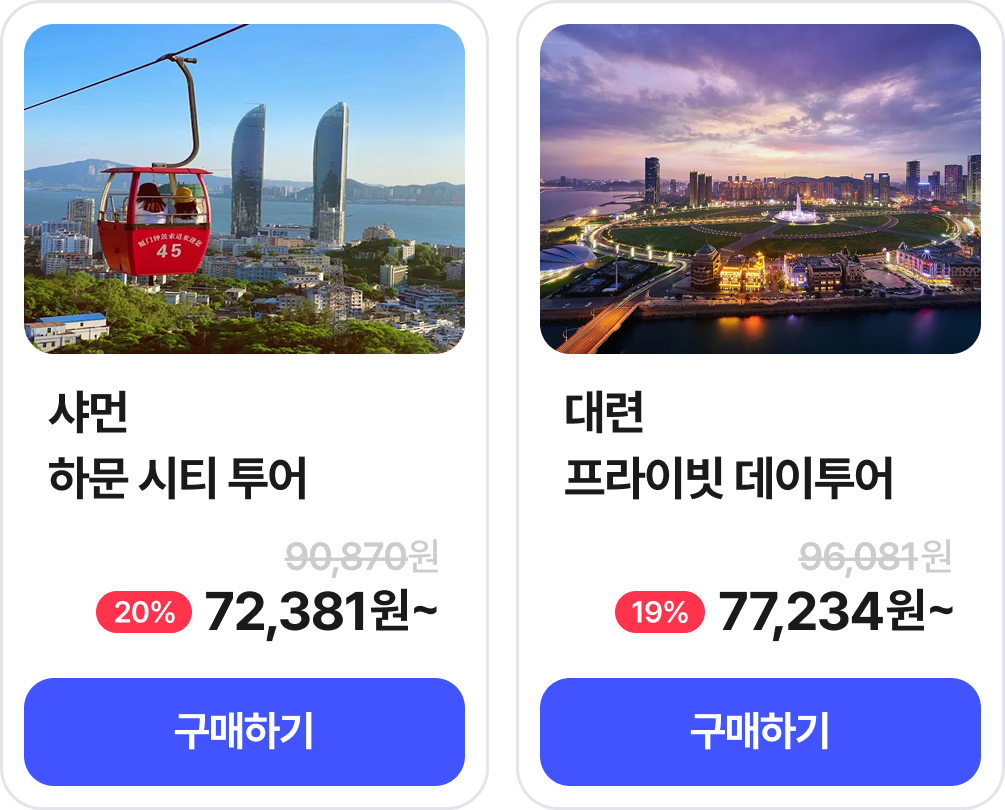Open the 대련 프라이빗 데이투어 card
The image size is (1005, 810).
tap(760, 190)
